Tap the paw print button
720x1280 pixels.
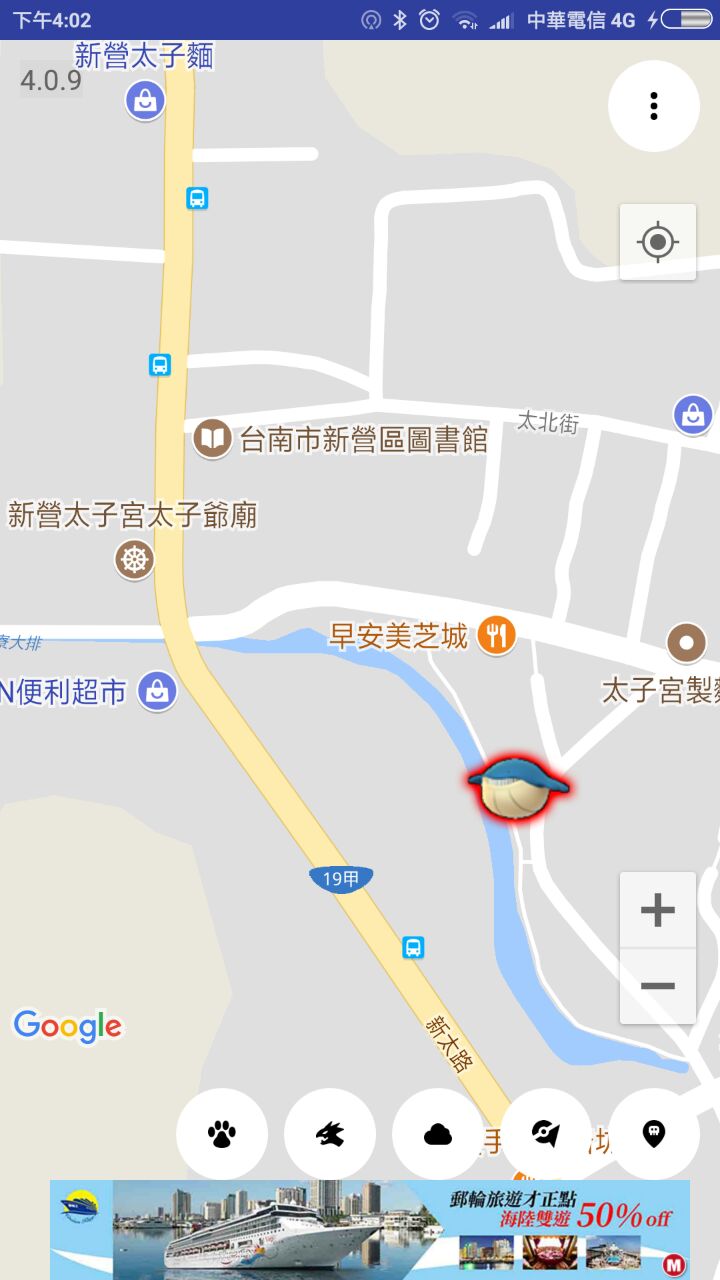pos(222,1134)
